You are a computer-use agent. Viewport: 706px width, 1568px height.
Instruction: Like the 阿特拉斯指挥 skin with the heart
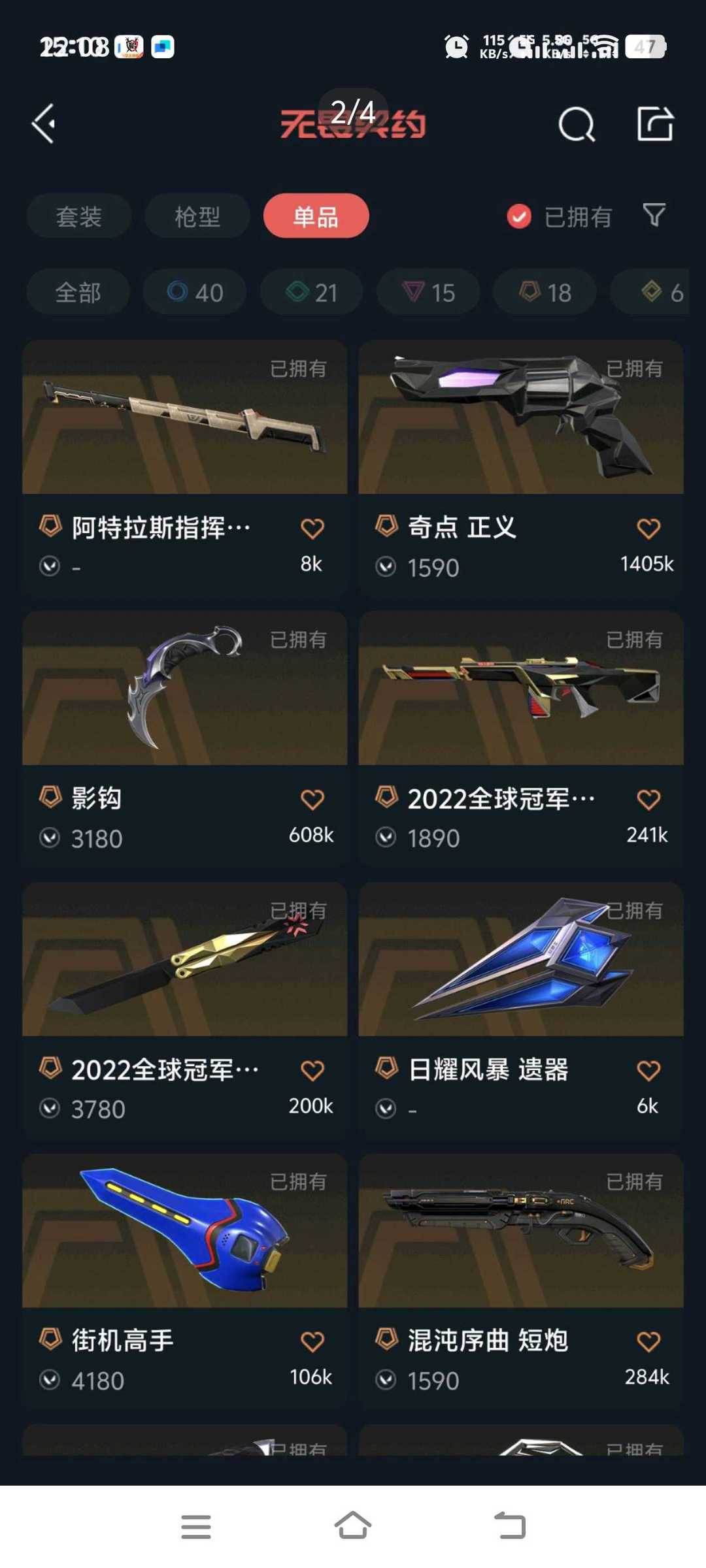point(312,529)
